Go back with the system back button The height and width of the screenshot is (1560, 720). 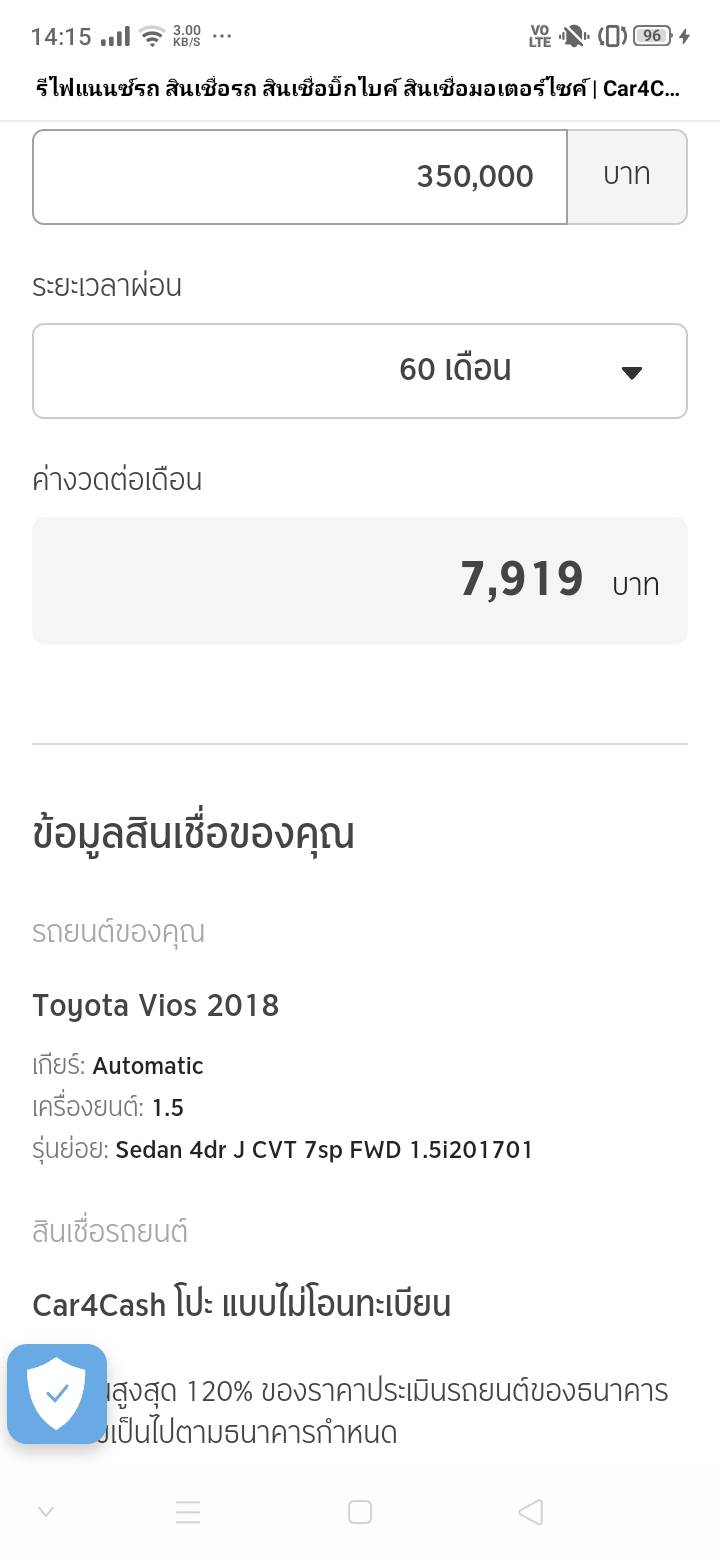coord(531,1512)
